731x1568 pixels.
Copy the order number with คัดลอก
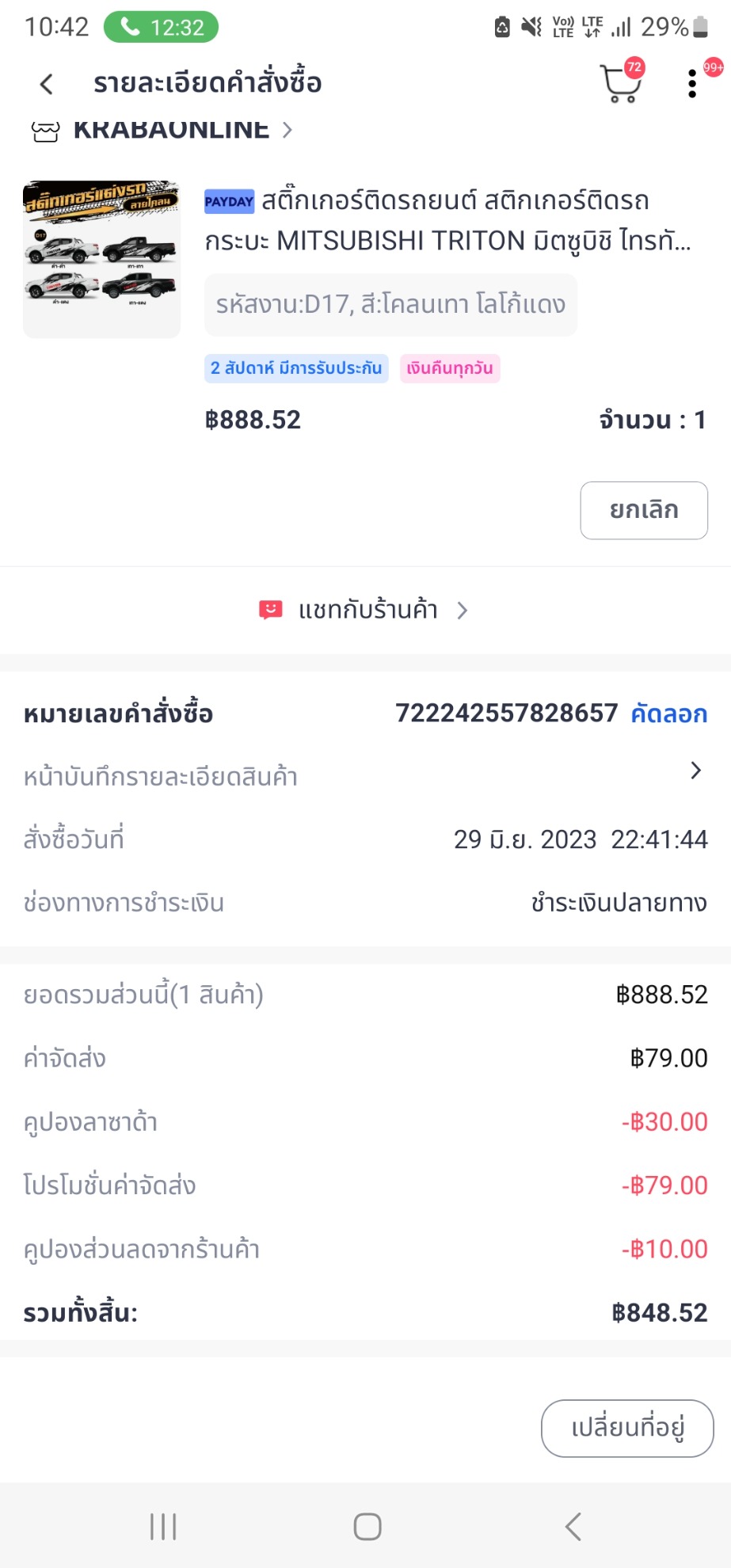668,714
